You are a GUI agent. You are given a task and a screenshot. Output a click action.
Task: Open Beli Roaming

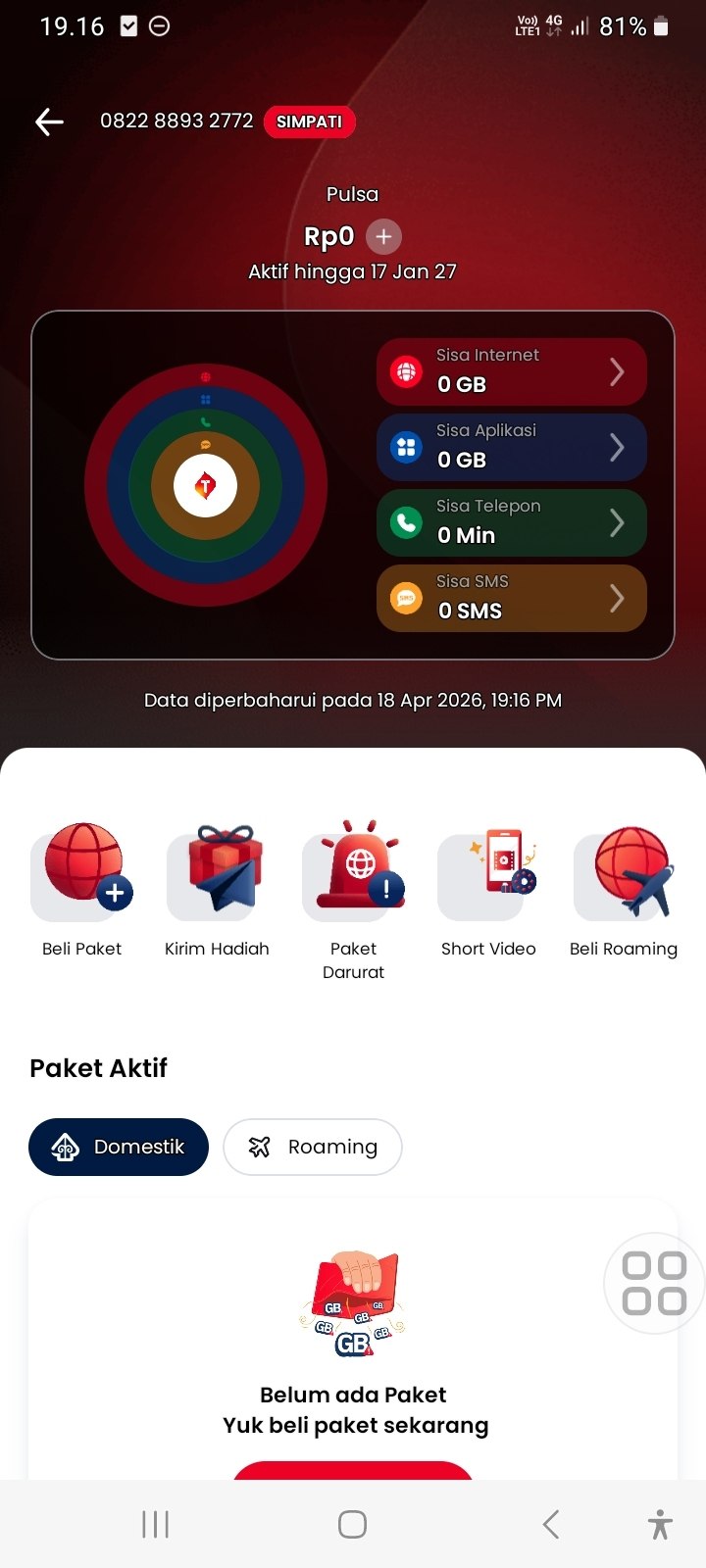point(624,877)
